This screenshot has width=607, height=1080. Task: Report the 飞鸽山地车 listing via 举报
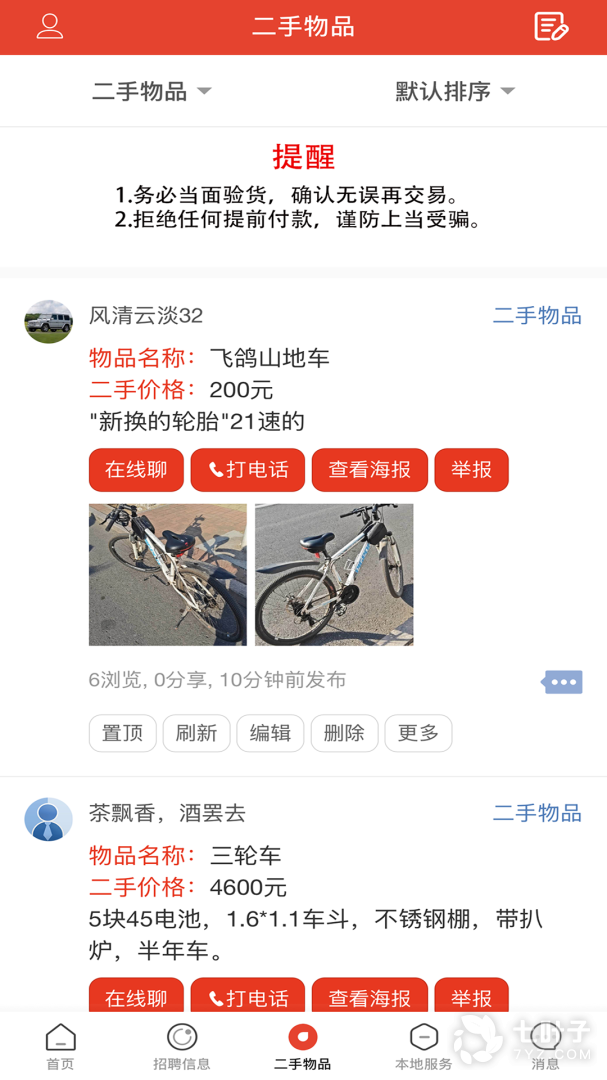coord(471,470)
